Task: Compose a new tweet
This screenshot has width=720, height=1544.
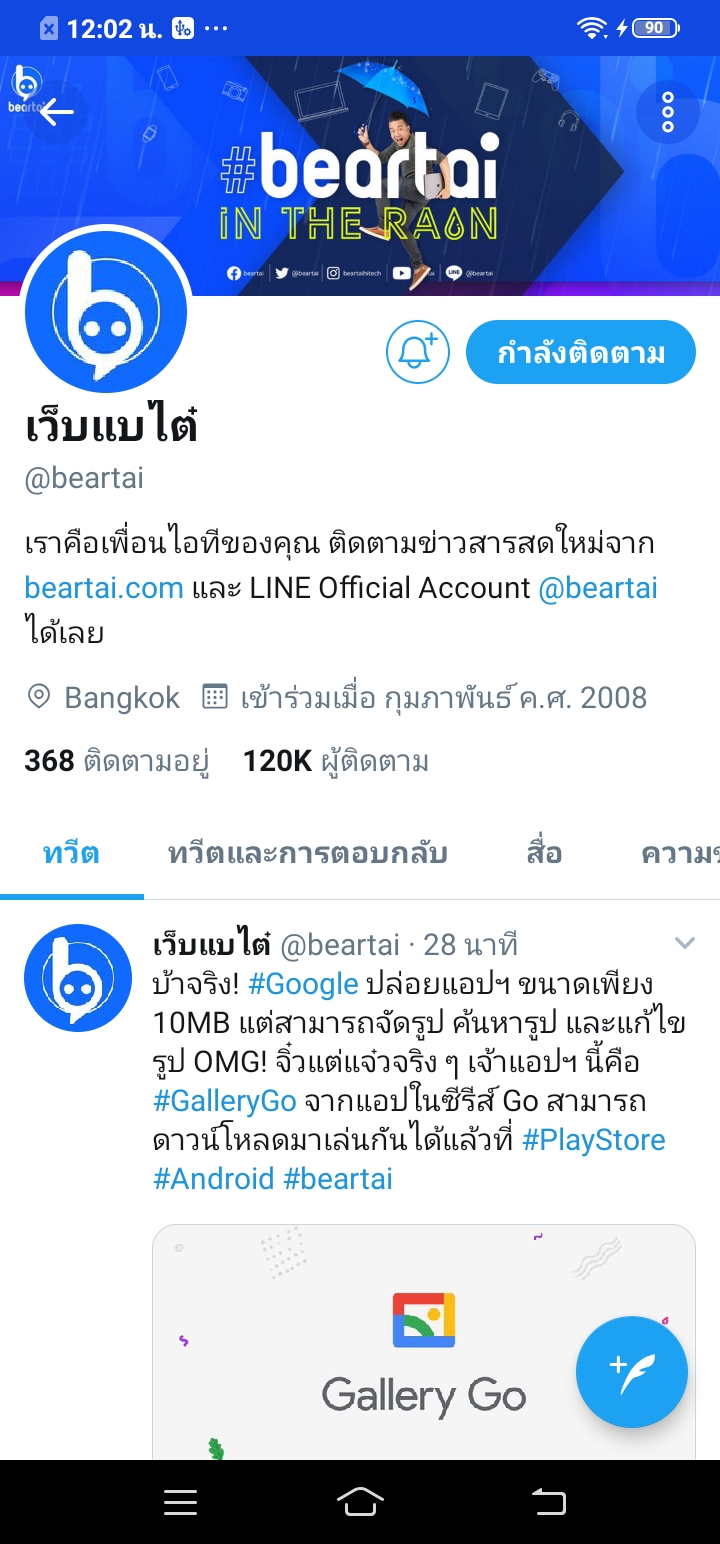Action: [x=632, y=1372]
